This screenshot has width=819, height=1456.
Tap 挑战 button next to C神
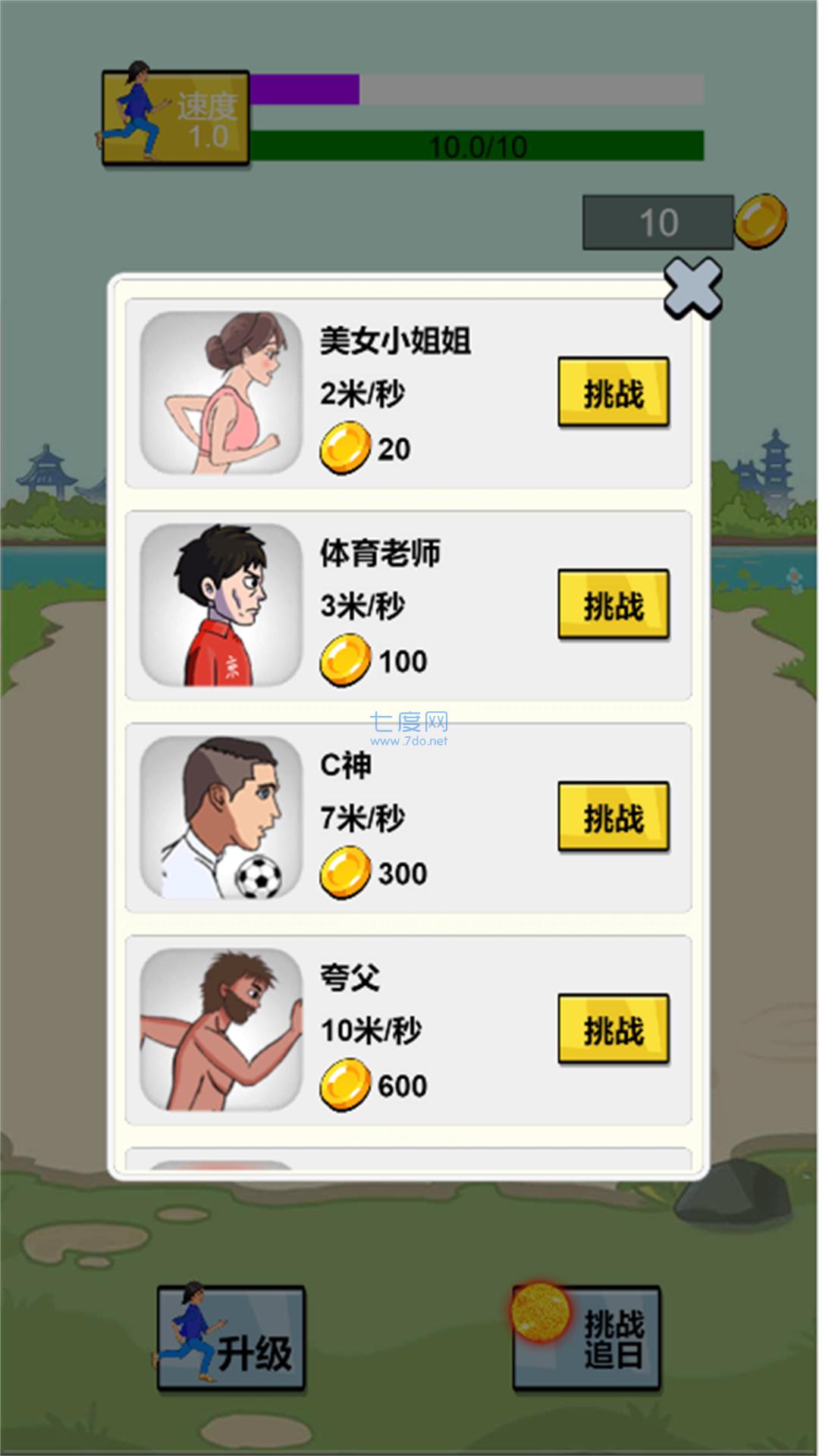coord(613,817)
